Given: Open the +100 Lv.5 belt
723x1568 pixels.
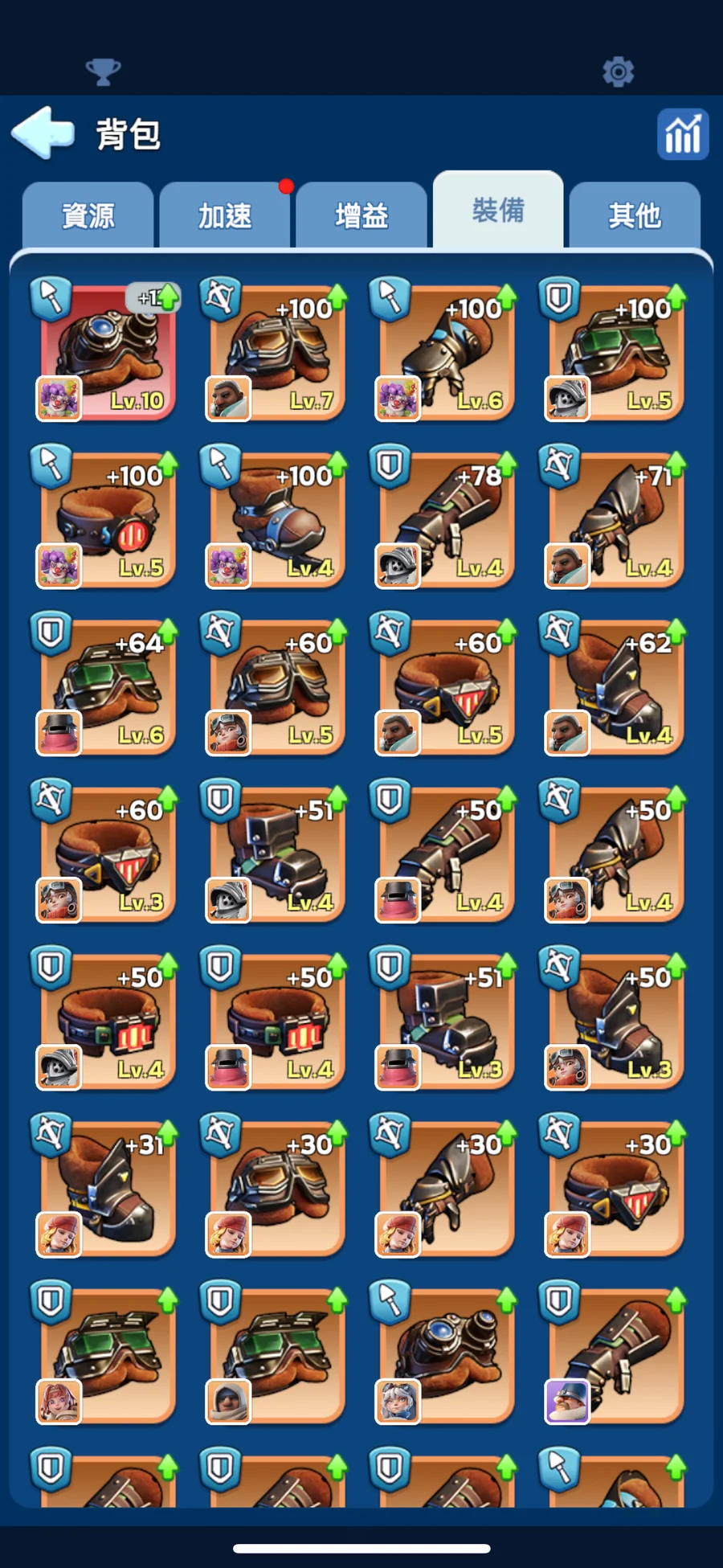Looking at the screenshot, I should (108, 518).
